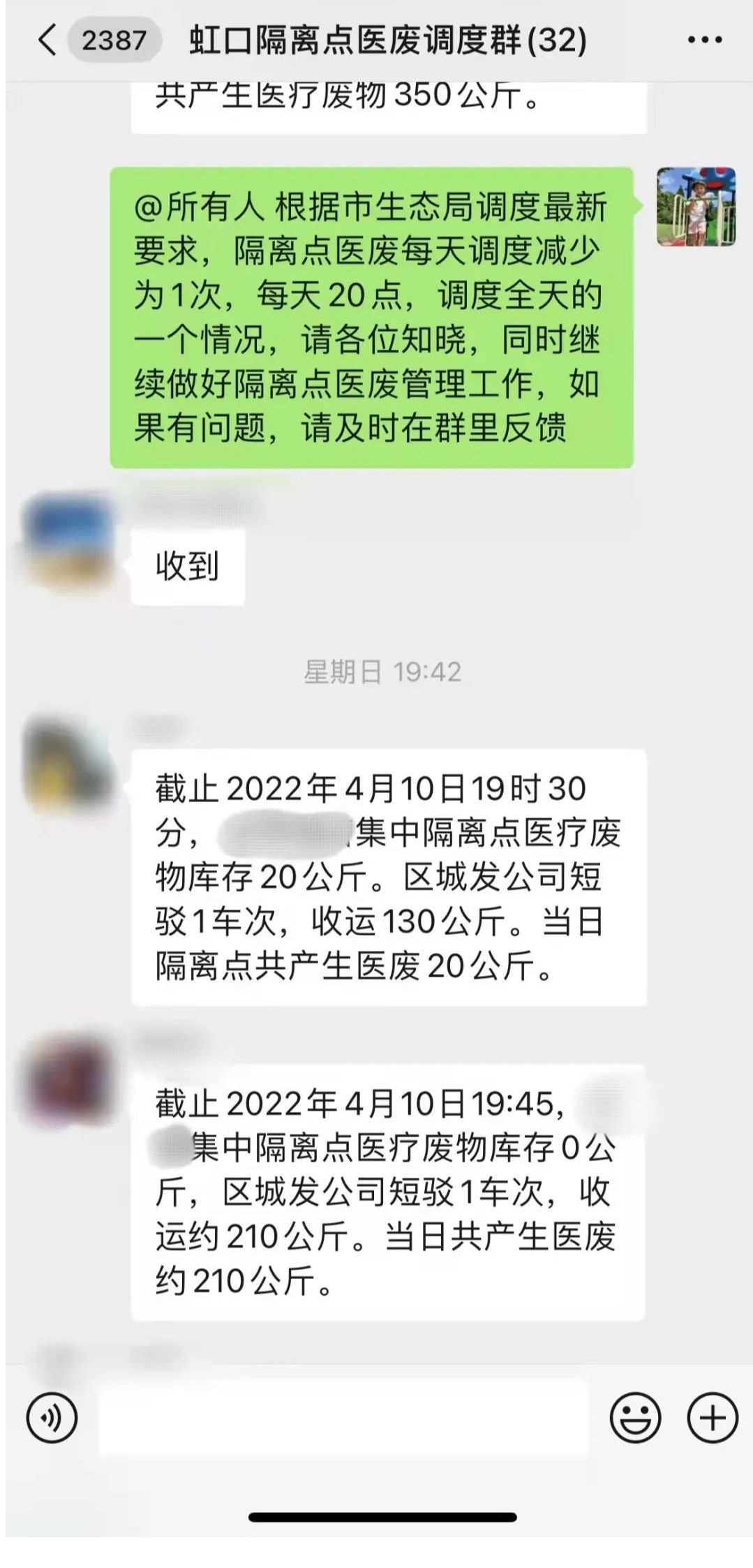This screenshot has height=1568, width=753.
Task: Open avatar next to the 19时30分 report
Action: (67, 762)
